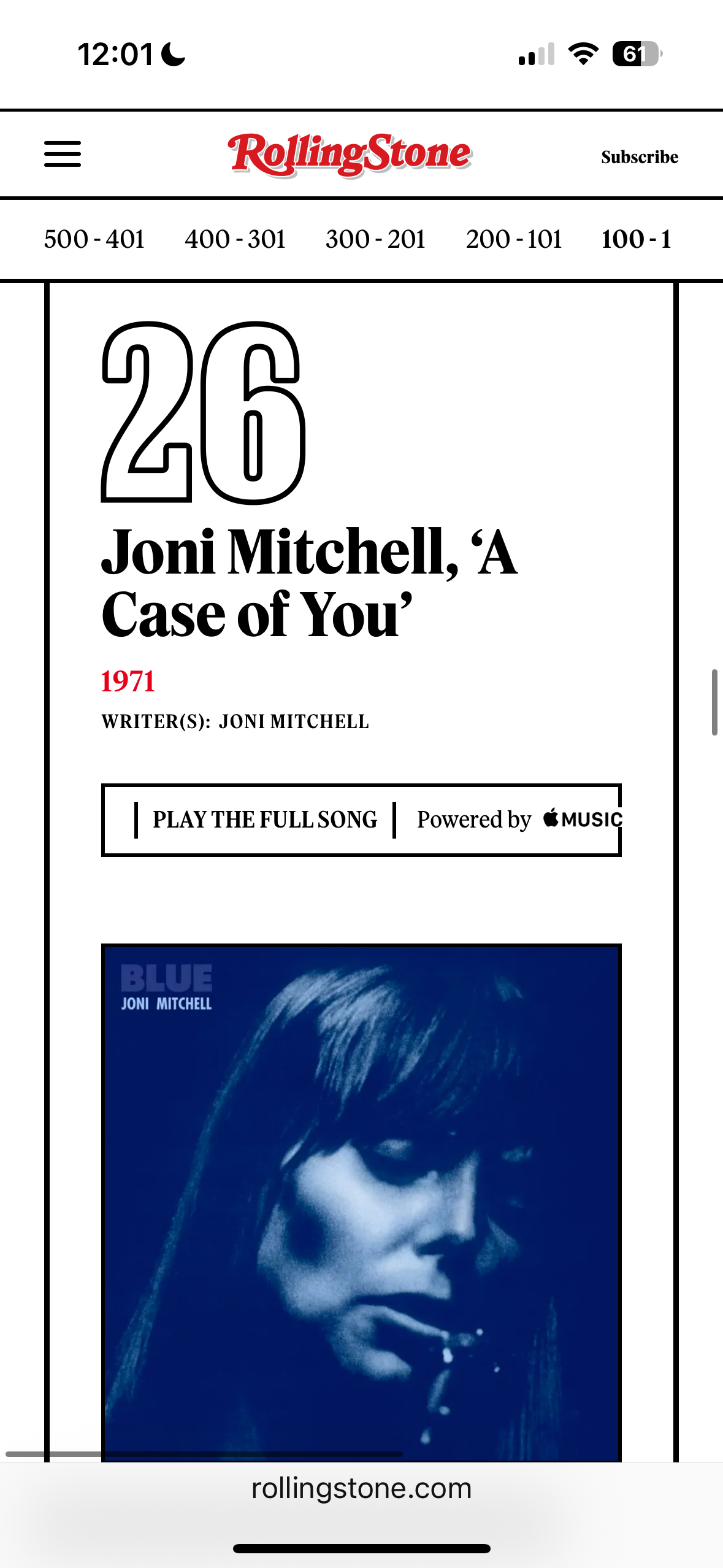Jump to songs 300 - 201

(x=375, y=239)
